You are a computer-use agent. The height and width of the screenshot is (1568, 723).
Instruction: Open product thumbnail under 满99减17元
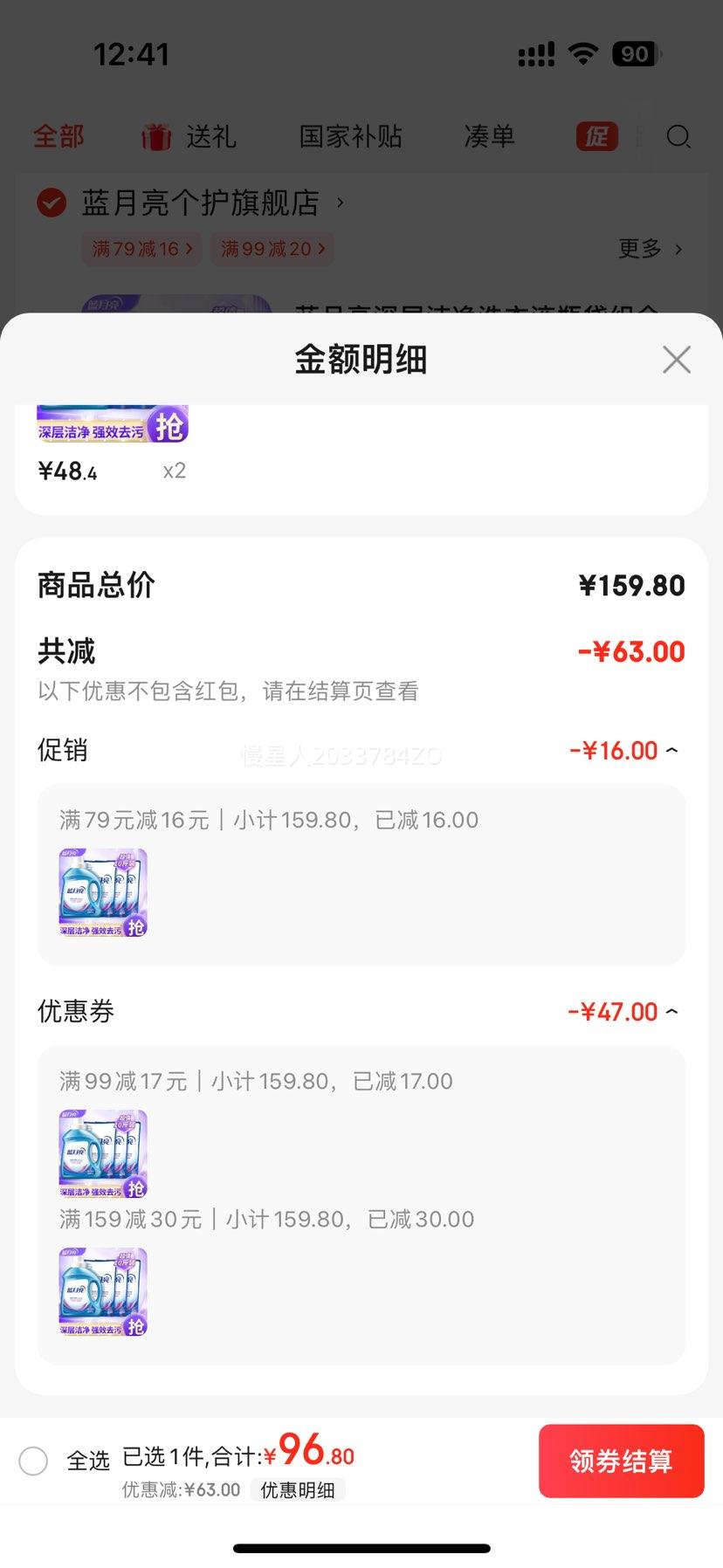[x=103, y=1153]
